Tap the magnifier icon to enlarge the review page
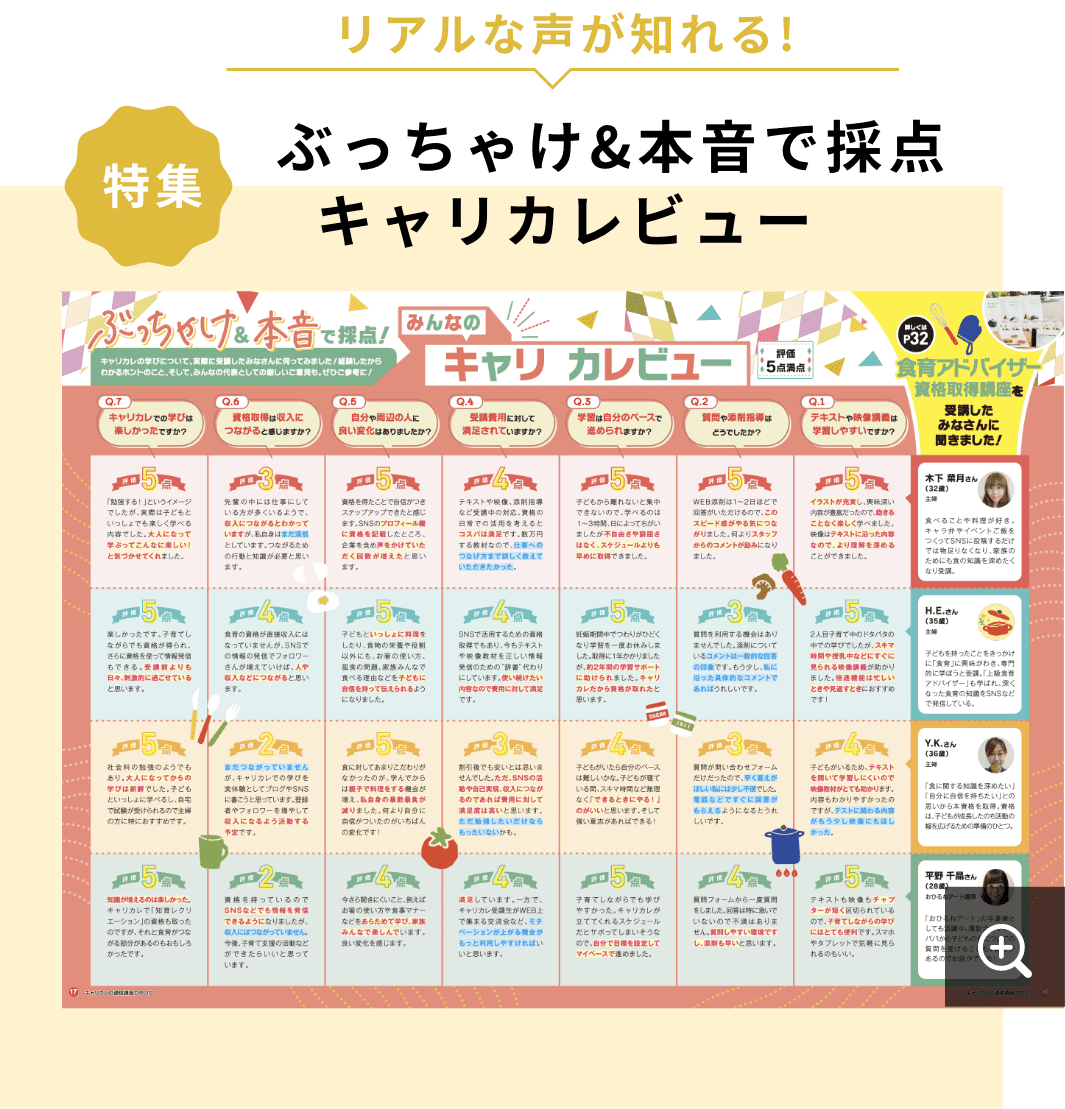 click(x=1004, y=947)
